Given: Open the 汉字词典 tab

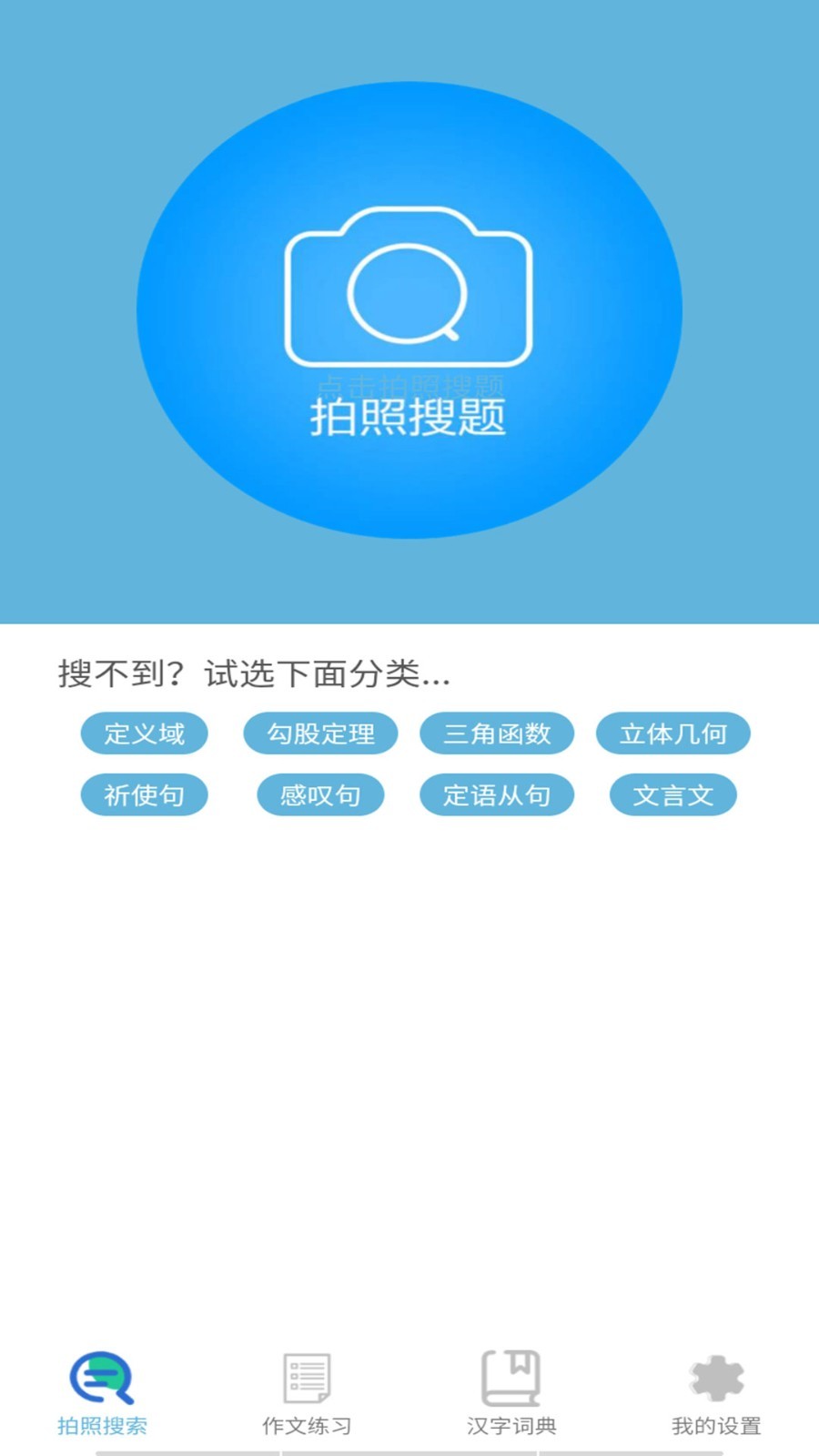Looking at the screenshot, I should pos(511,1392).
